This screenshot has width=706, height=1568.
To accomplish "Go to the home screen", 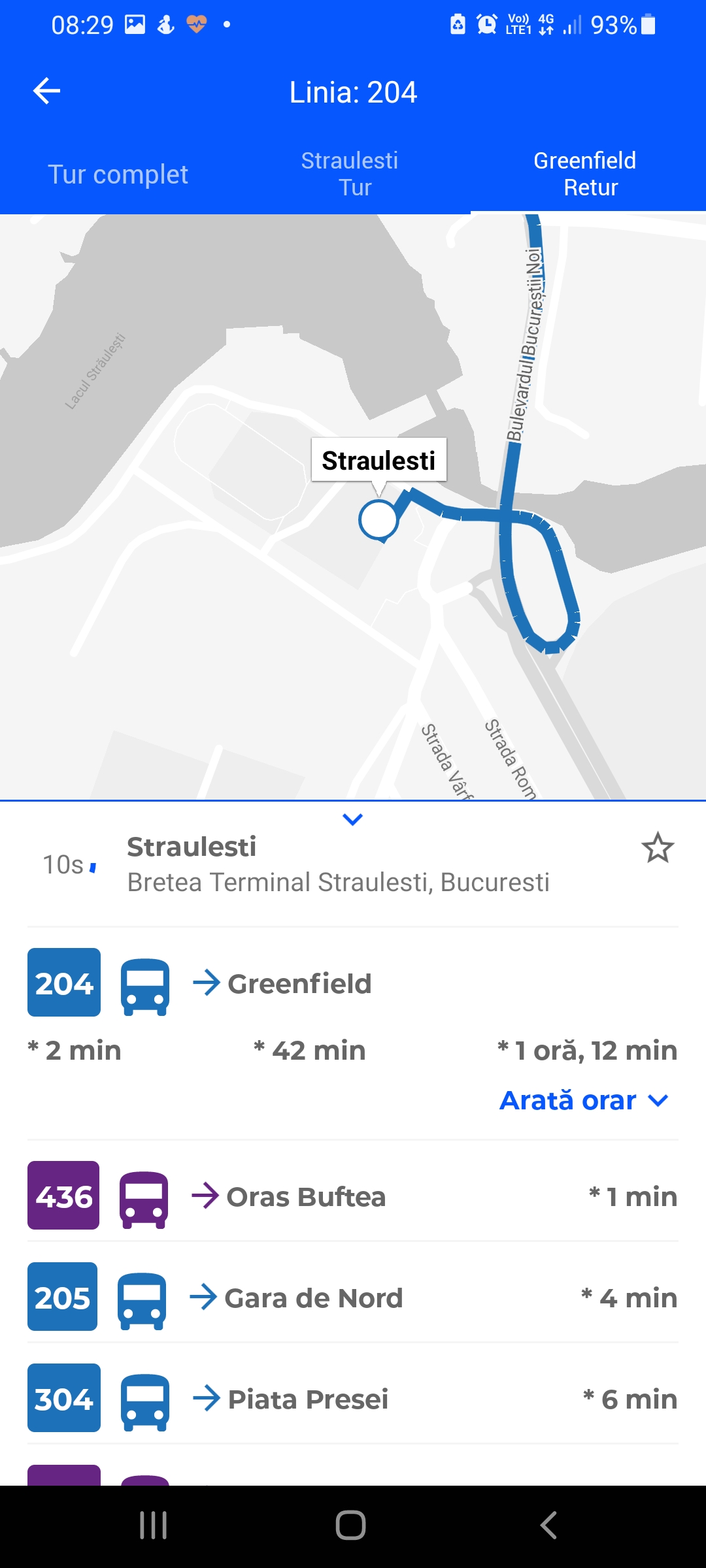I will tap(351, 1526).
